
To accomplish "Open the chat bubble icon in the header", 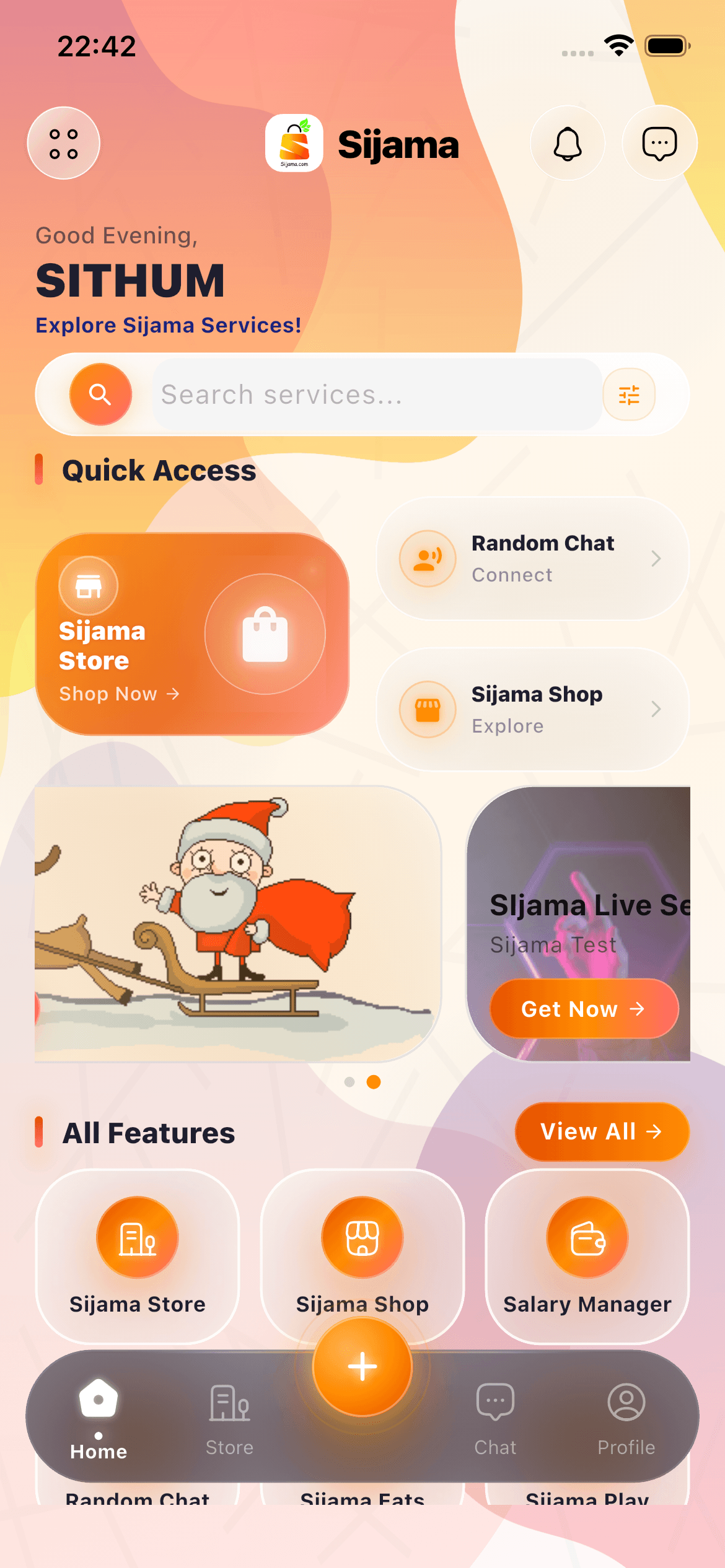I will pos(660,143).
